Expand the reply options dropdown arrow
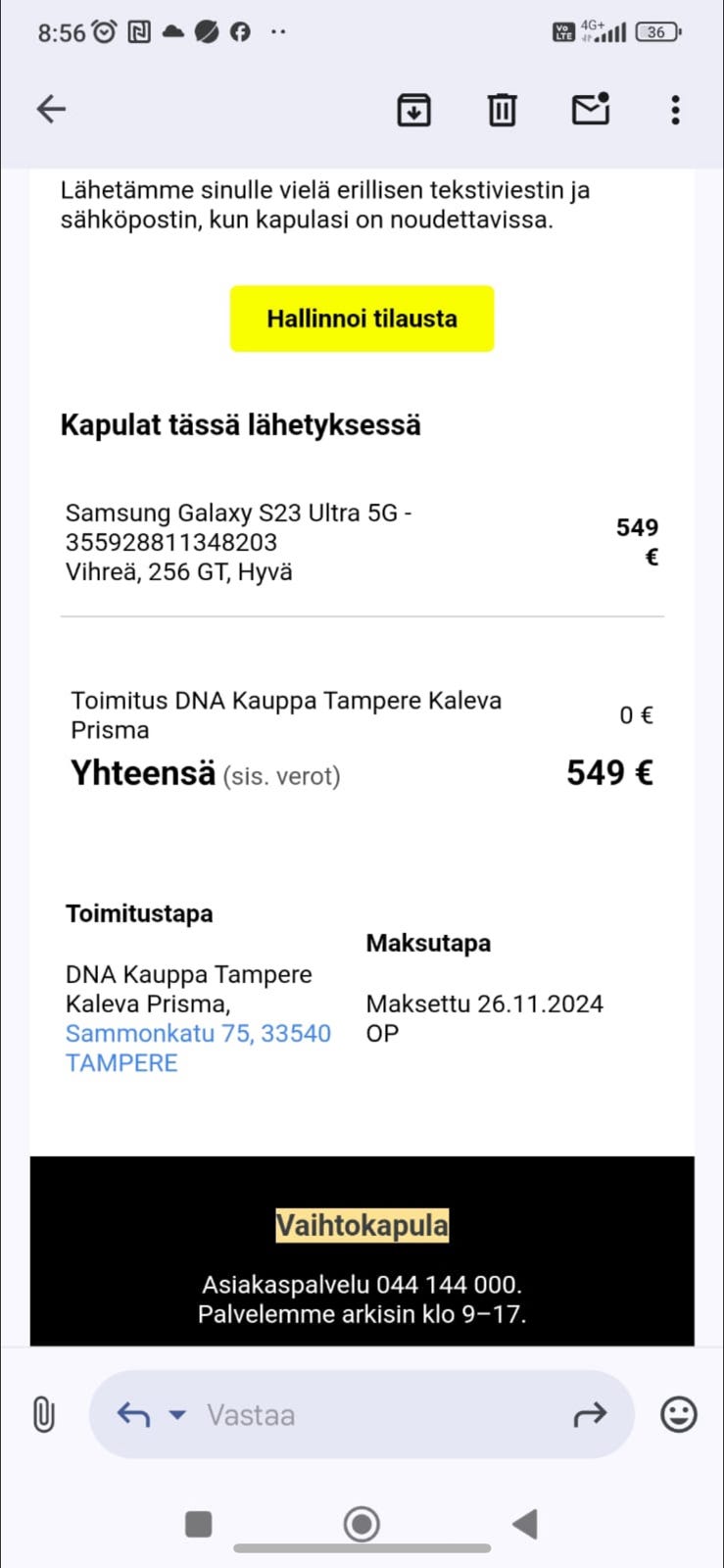This screenshot has width=724, height=1568. tap(176, 1416)
